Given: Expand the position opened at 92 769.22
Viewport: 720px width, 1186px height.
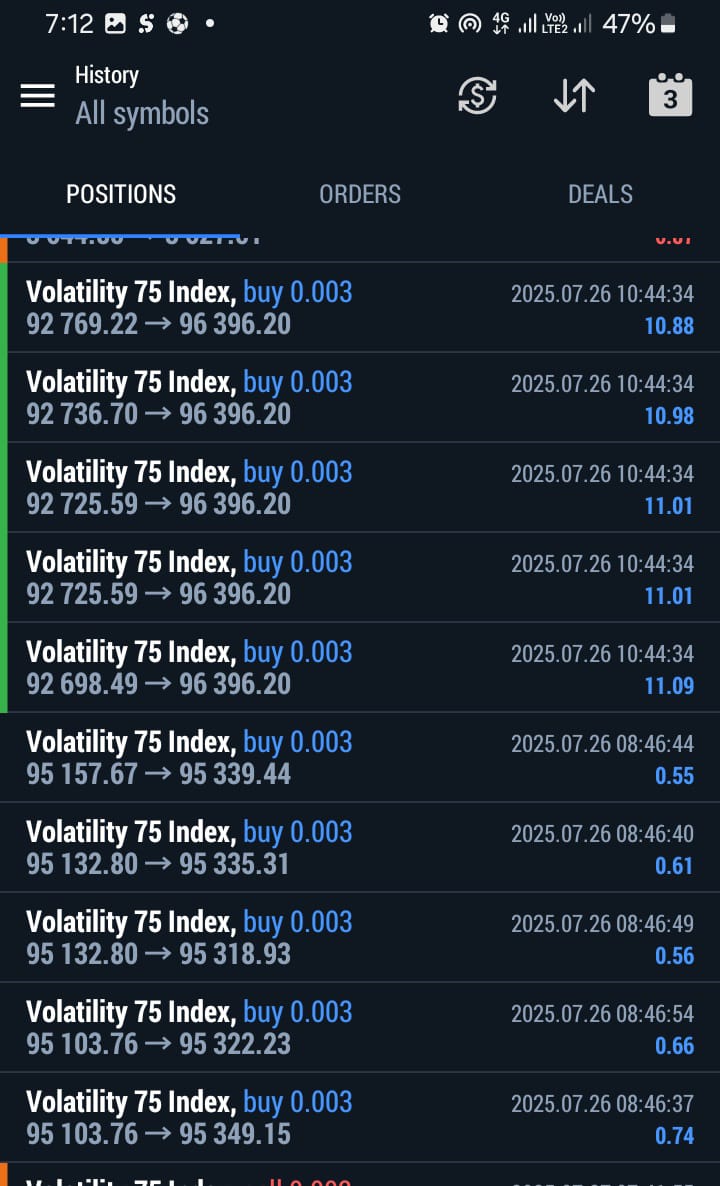Looking at the screenshot, I should point(360,308).
